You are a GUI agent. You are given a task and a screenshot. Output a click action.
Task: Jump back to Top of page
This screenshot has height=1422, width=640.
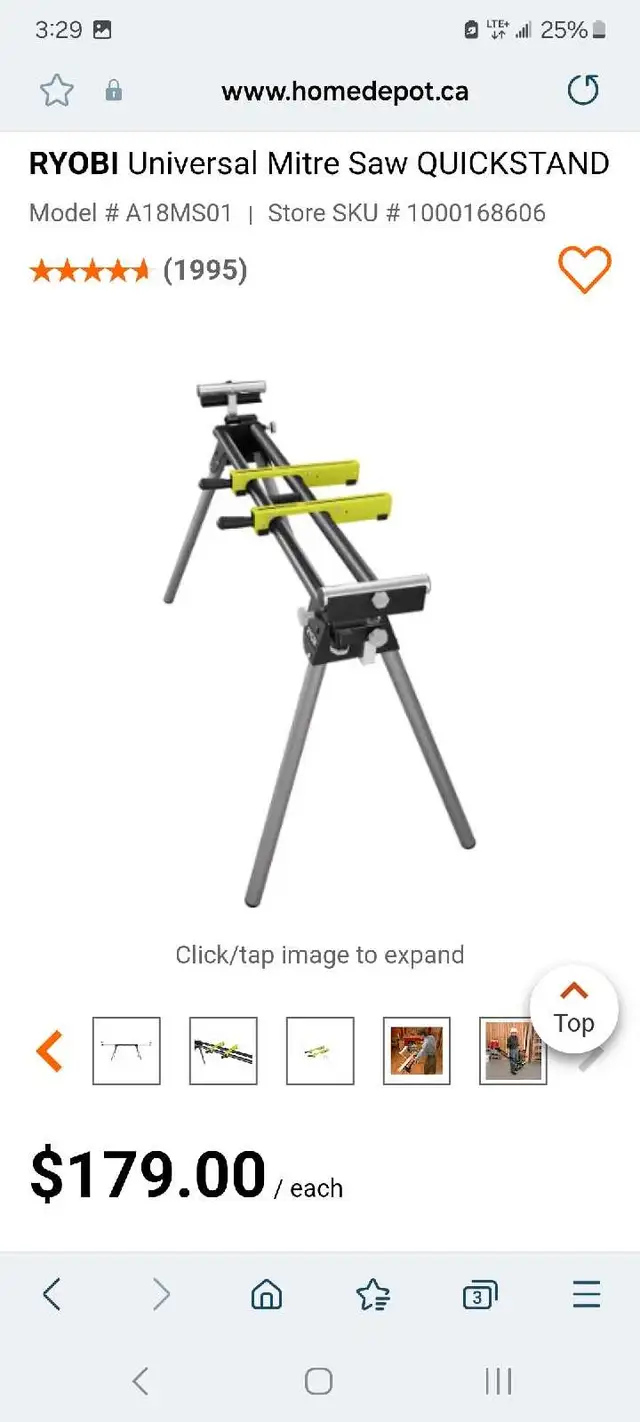click(x=574, y=1008)
